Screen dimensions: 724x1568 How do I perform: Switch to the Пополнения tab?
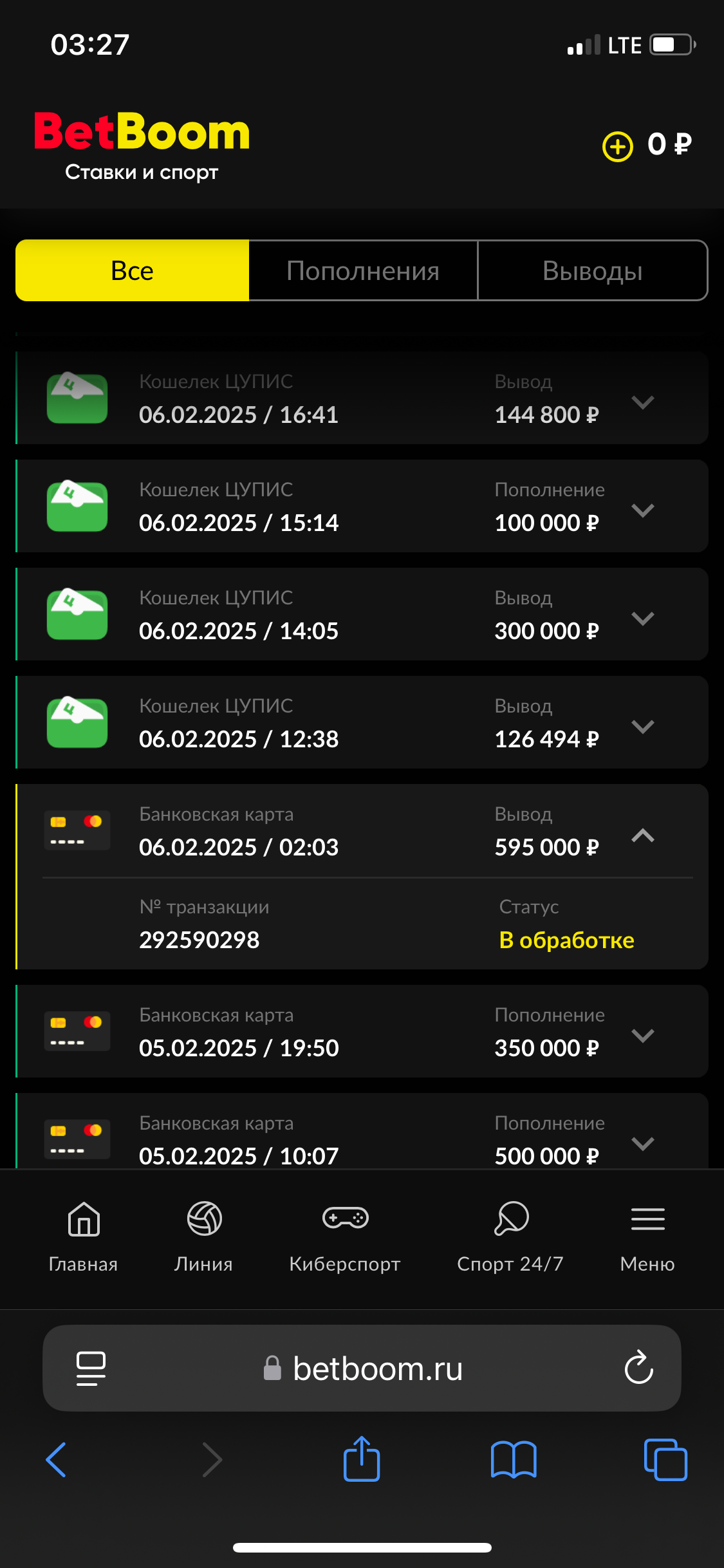tap(363, 270)
